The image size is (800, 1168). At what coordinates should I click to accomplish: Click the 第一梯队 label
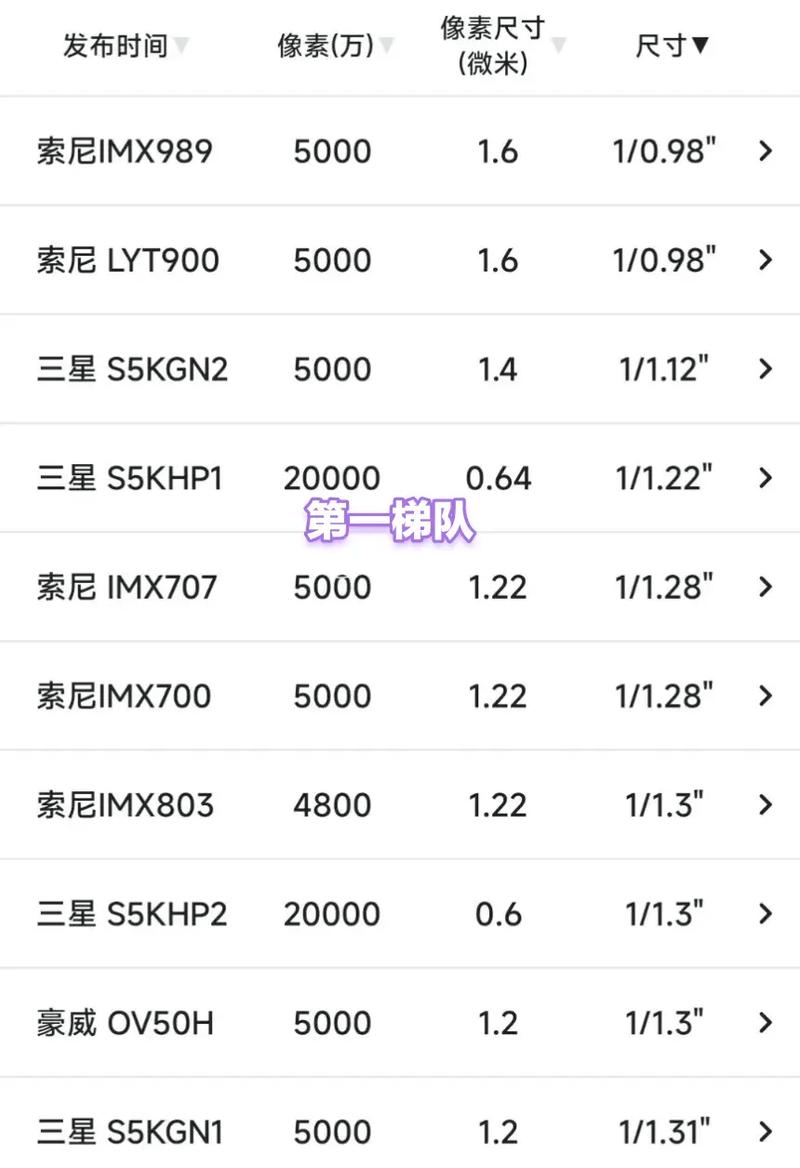point(390,519)
